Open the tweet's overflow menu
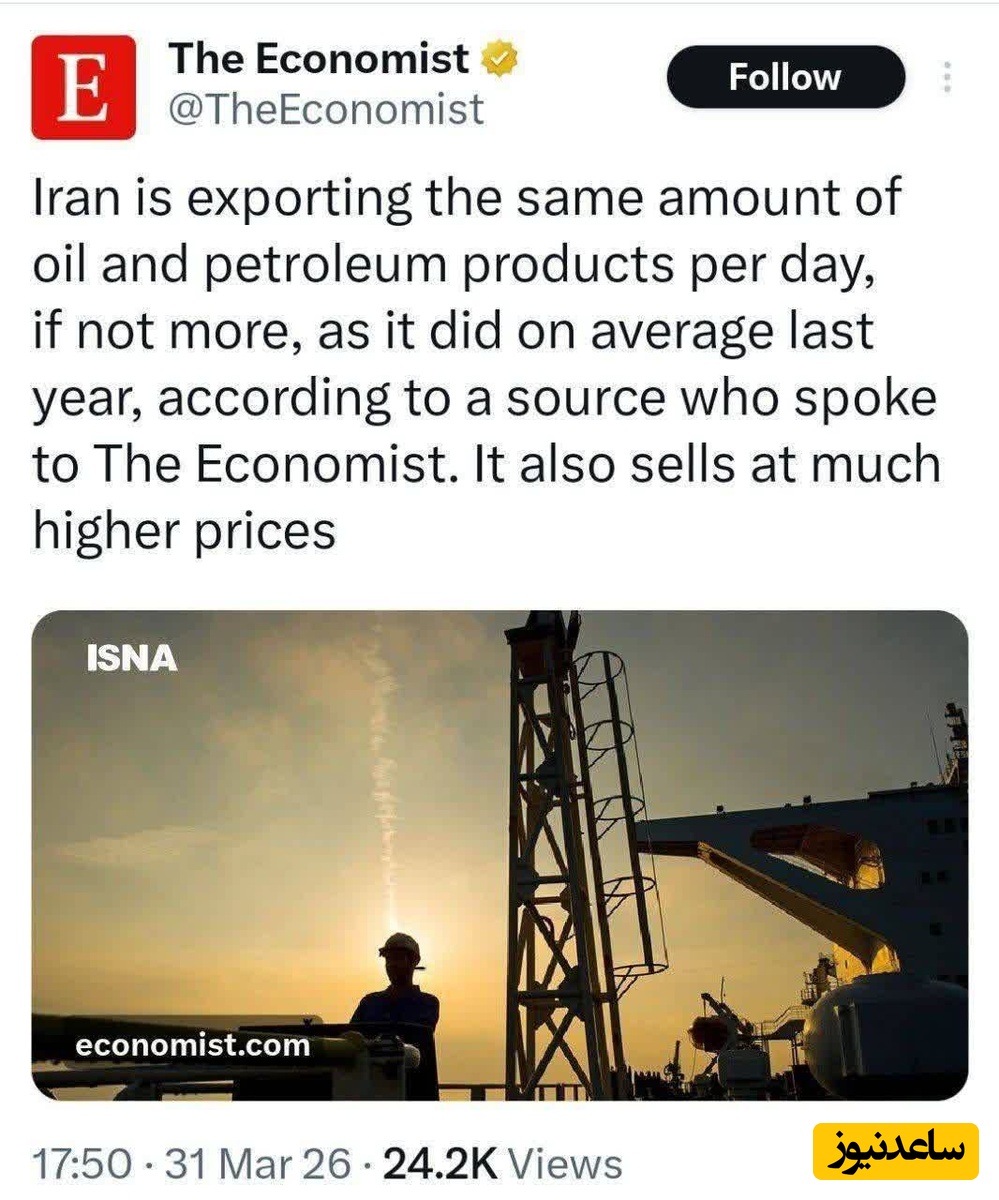Image resolution: width=999 pixels, height=1200 pixels. 948,78
